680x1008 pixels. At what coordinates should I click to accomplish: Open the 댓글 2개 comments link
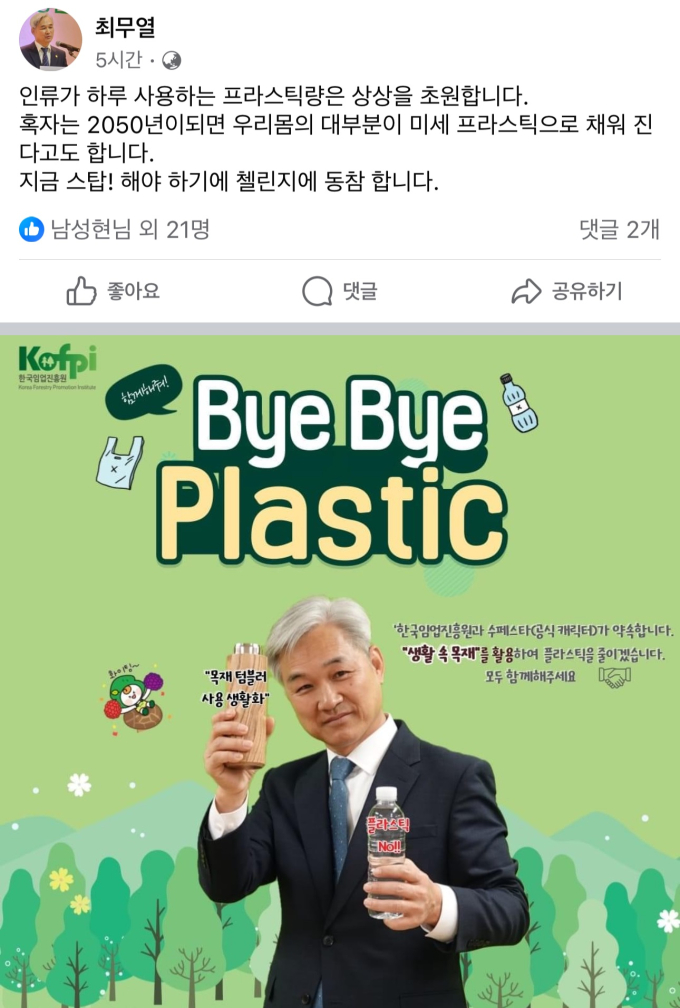click(619, 230)
